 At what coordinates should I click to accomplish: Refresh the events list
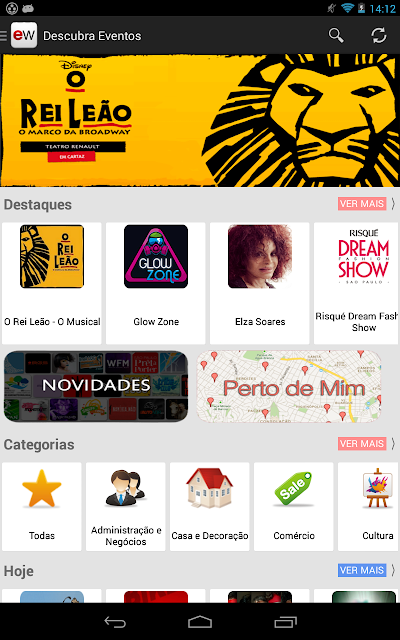click(x=379, y=36)
